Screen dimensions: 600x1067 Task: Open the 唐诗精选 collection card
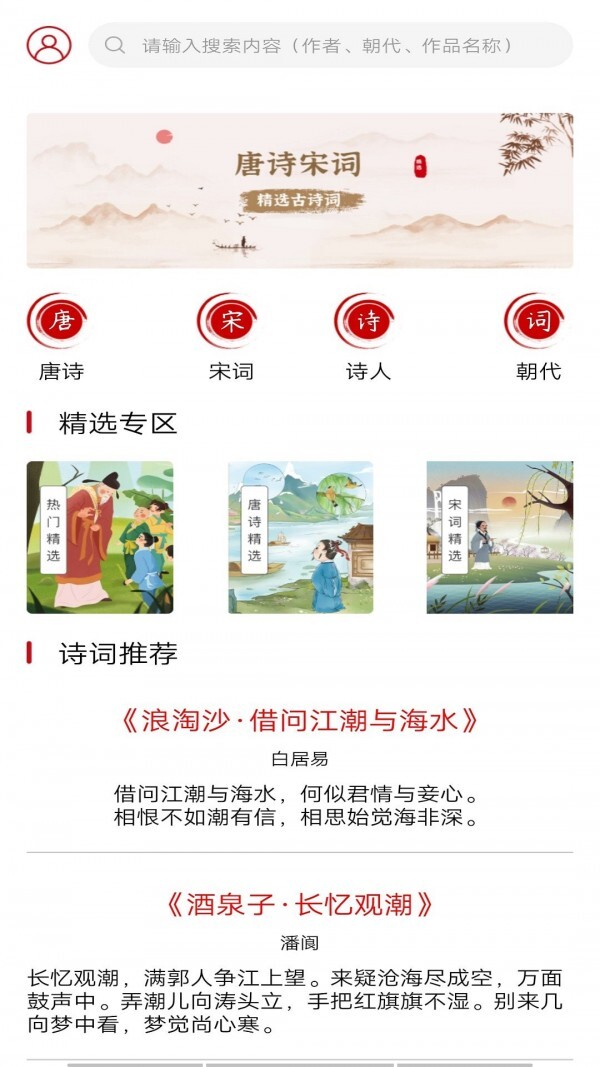[x=300, y=537]
